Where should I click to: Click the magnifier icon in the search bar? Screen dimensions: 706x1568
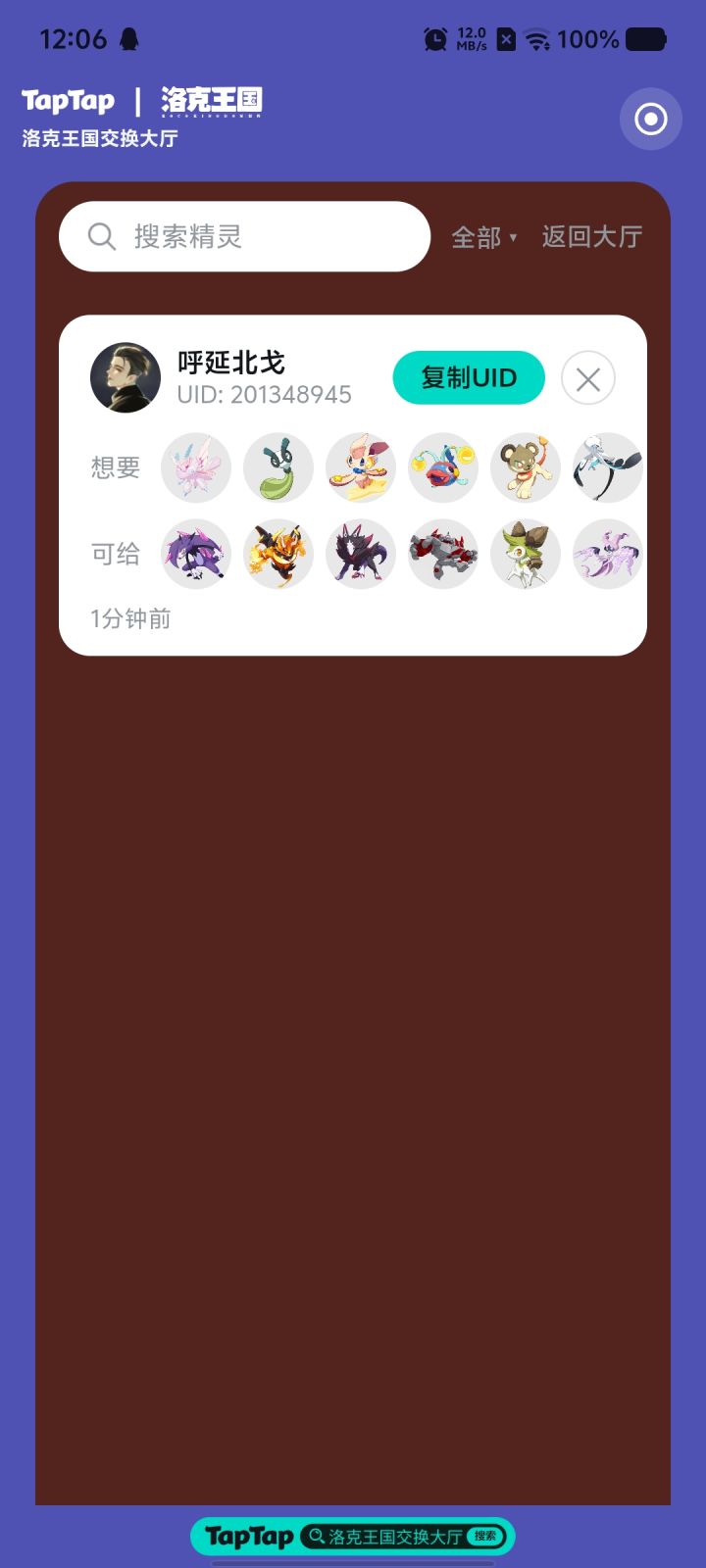click(102, 236)
